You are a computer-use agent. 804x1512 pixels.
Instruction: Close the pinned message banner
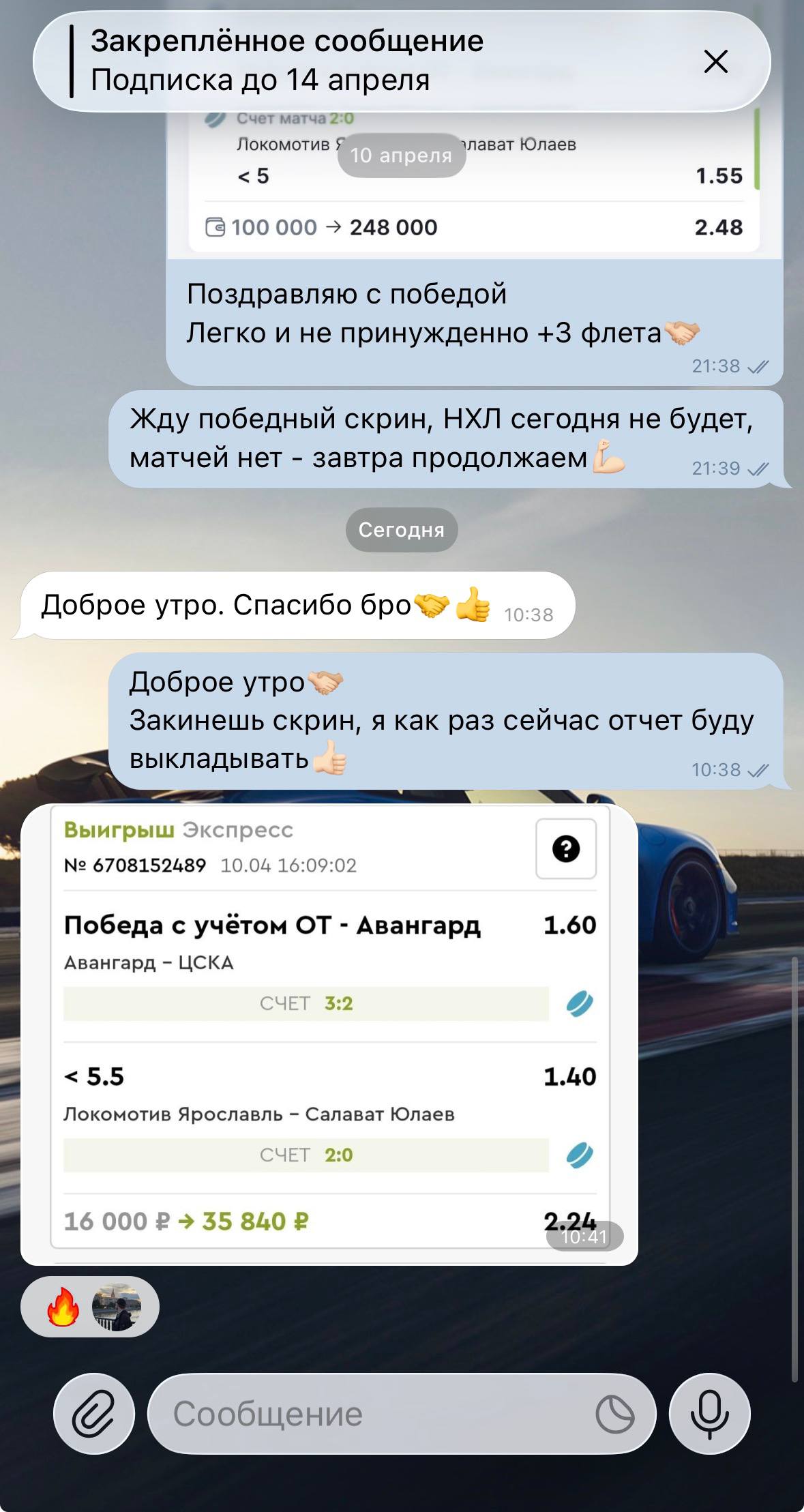point(715,61)
